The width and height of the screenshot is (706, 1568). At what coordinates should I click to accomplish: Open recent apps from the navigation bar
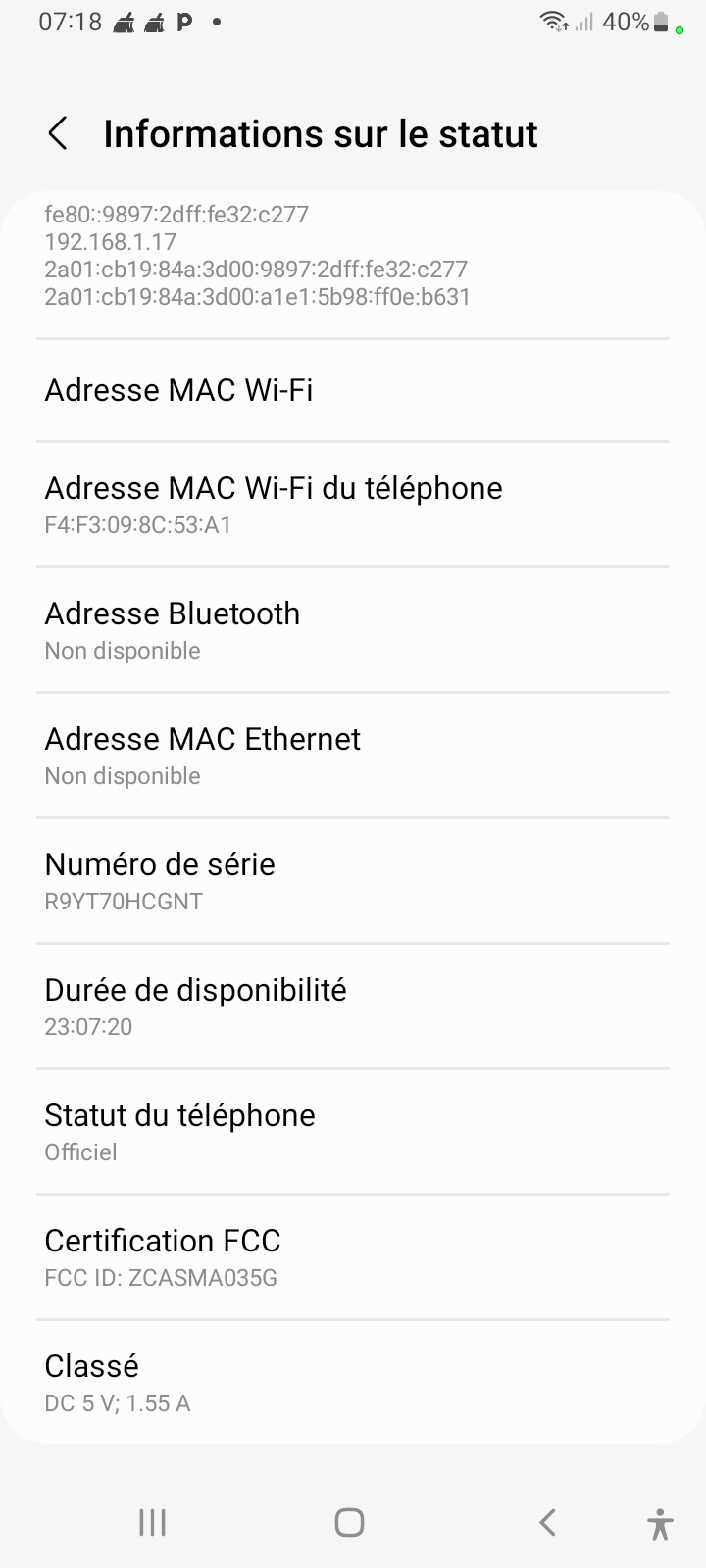click(152, 1522)
